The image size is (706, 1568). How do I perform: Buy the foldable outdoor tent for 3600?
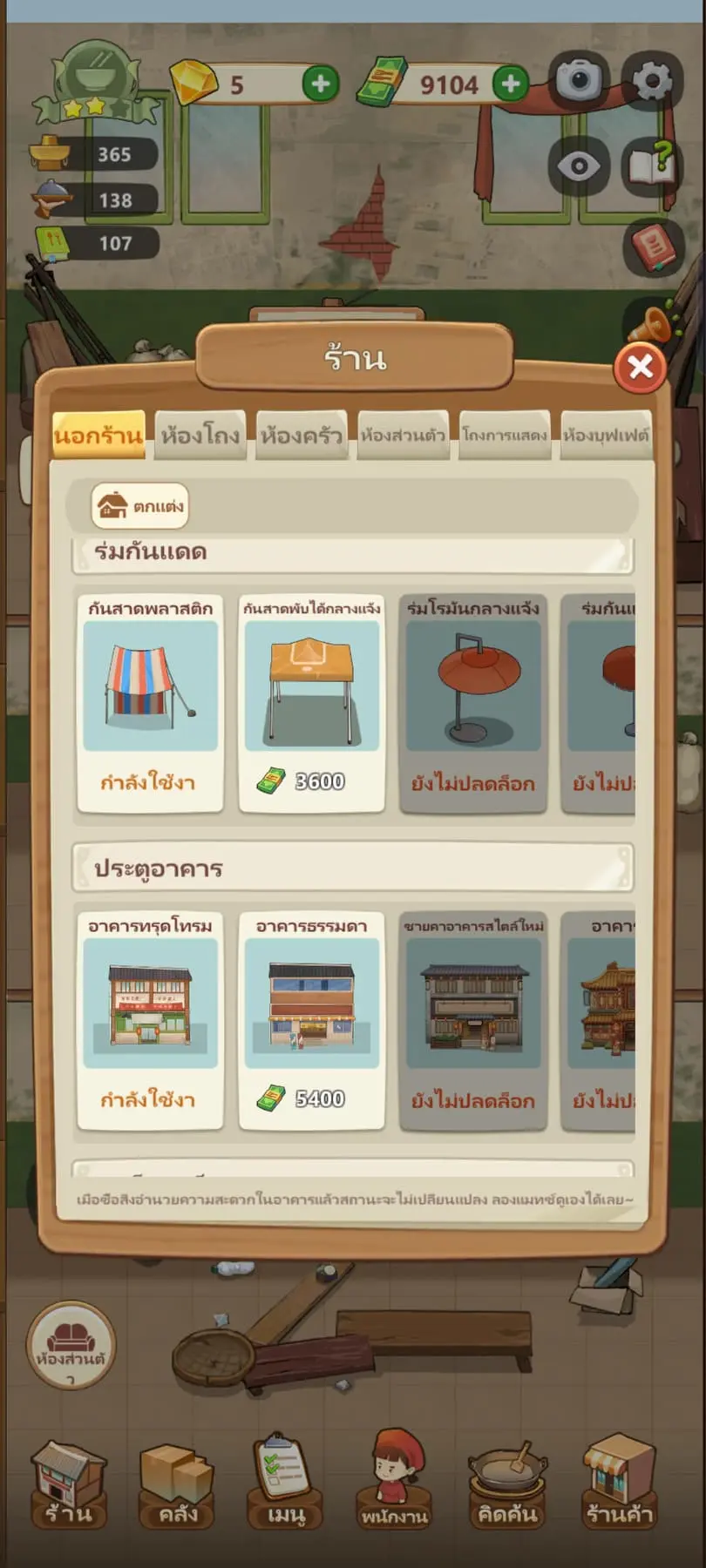(x=312, y=781)
